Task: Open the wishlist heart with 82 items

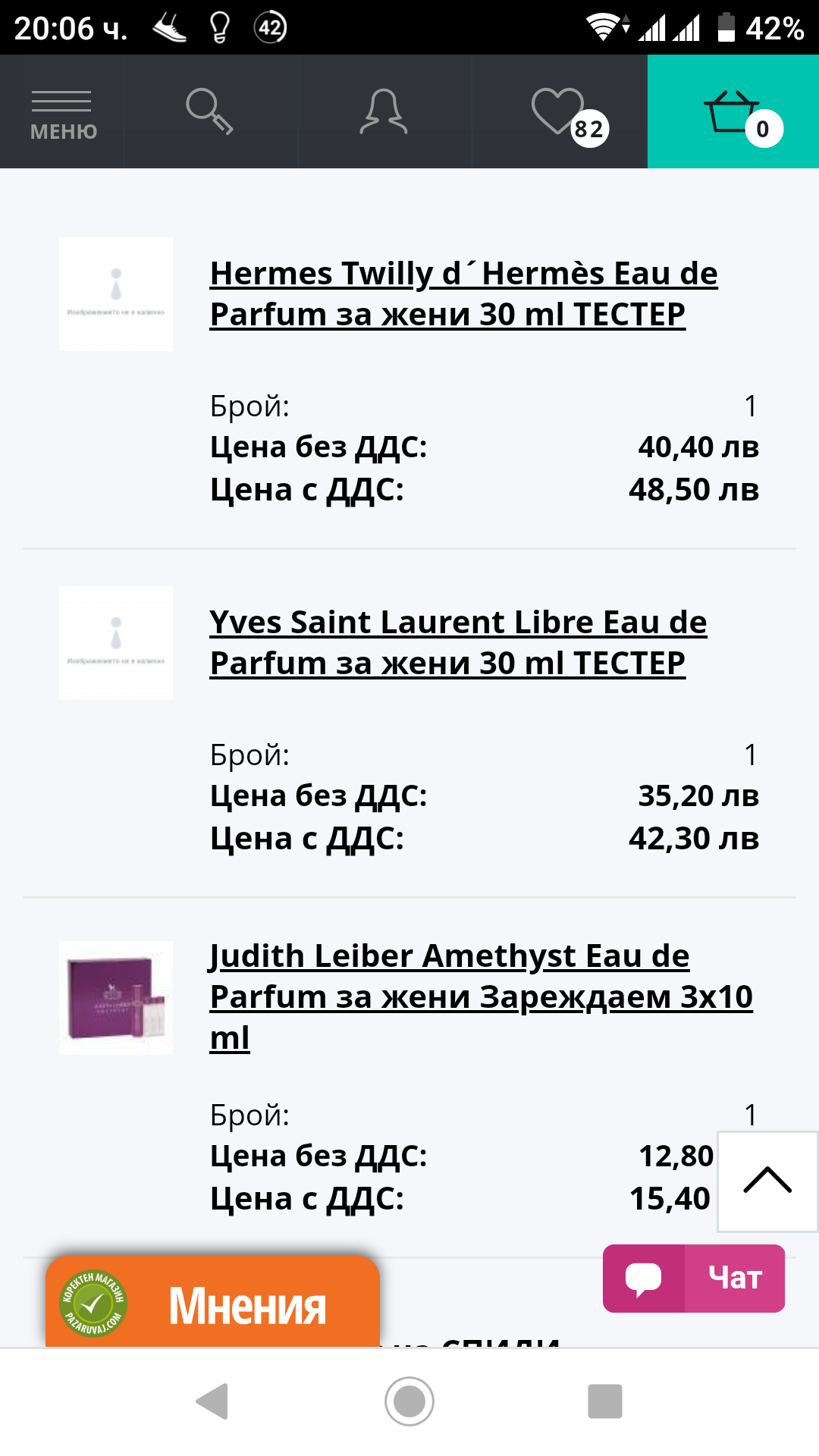Action: tap(561, 111)
